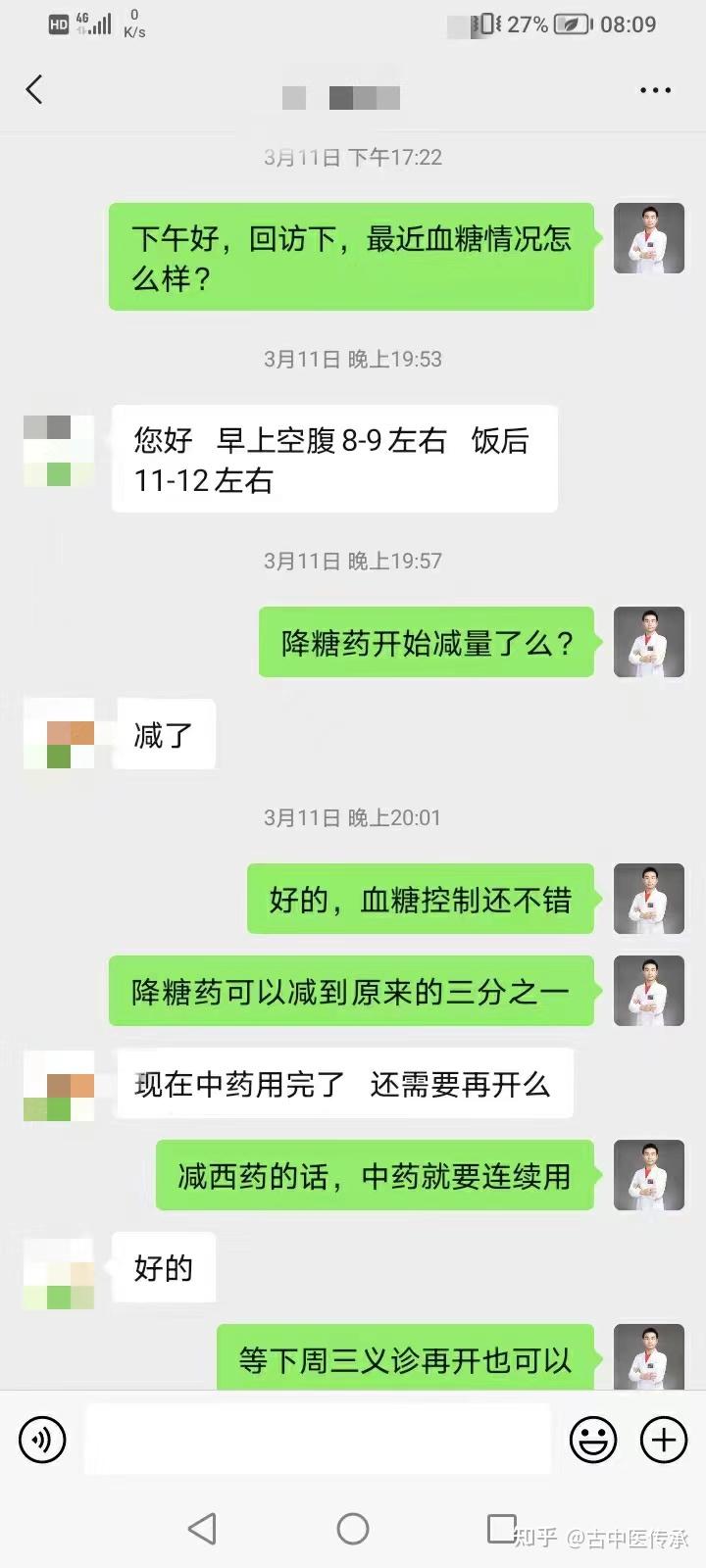The width and height of the screenshot is (706, 1568).
Task: Open the plus attachments menu
Action: pyautogui.click(x=664, y=1440)
